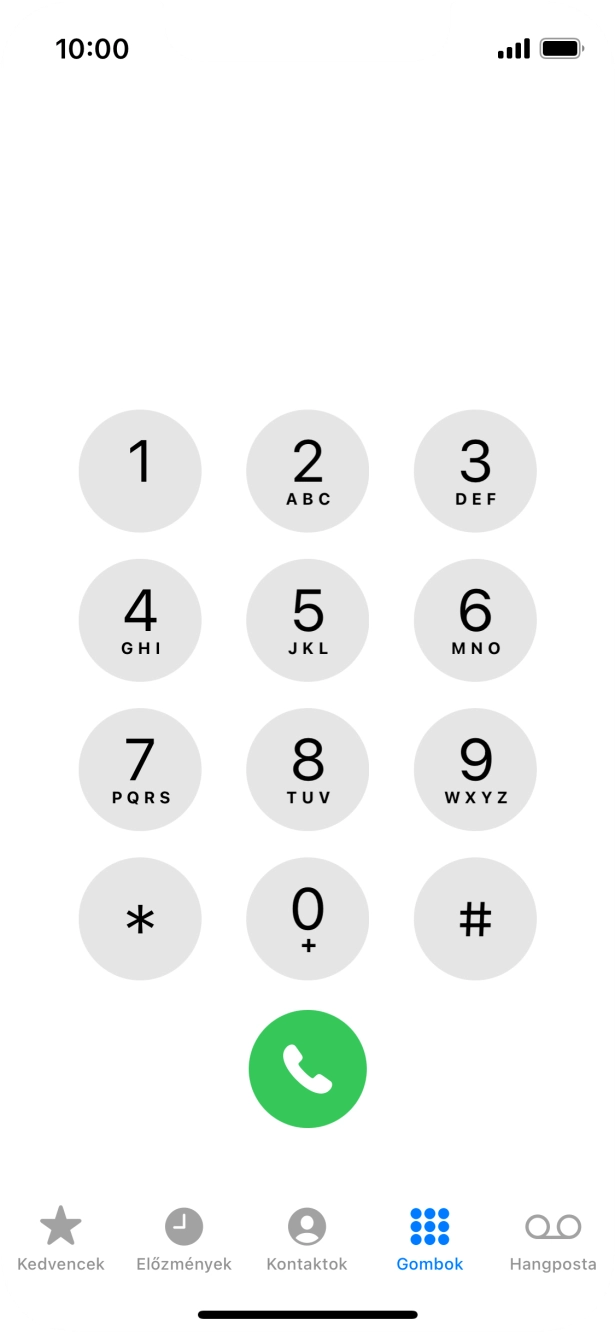Dial the digit 5

(x=308, y=620)
